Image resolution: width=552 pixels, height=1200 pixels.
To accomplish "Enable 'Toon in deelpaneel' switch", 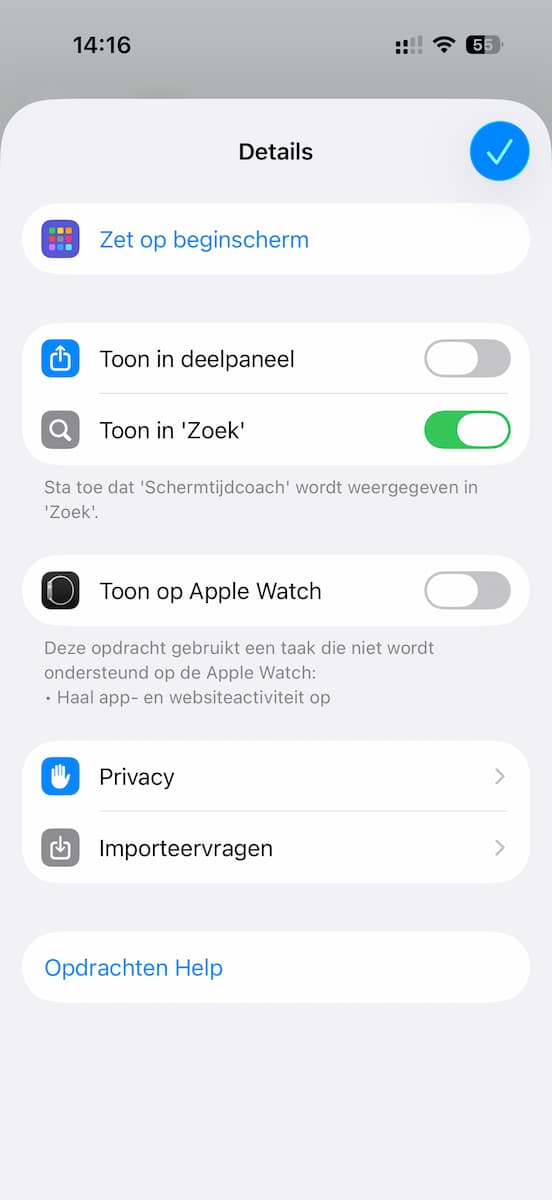I will pos(467,359).
